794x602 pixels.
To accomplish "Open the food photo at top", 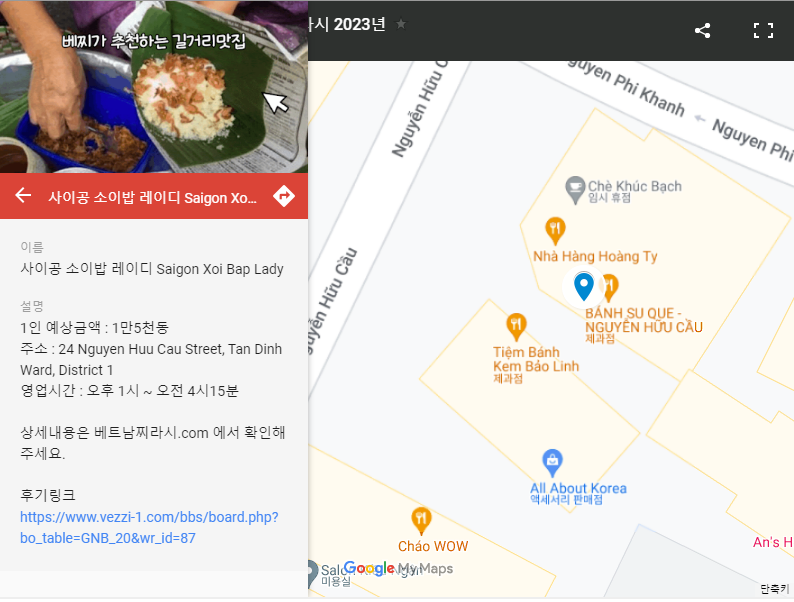I will pos(154,87).
